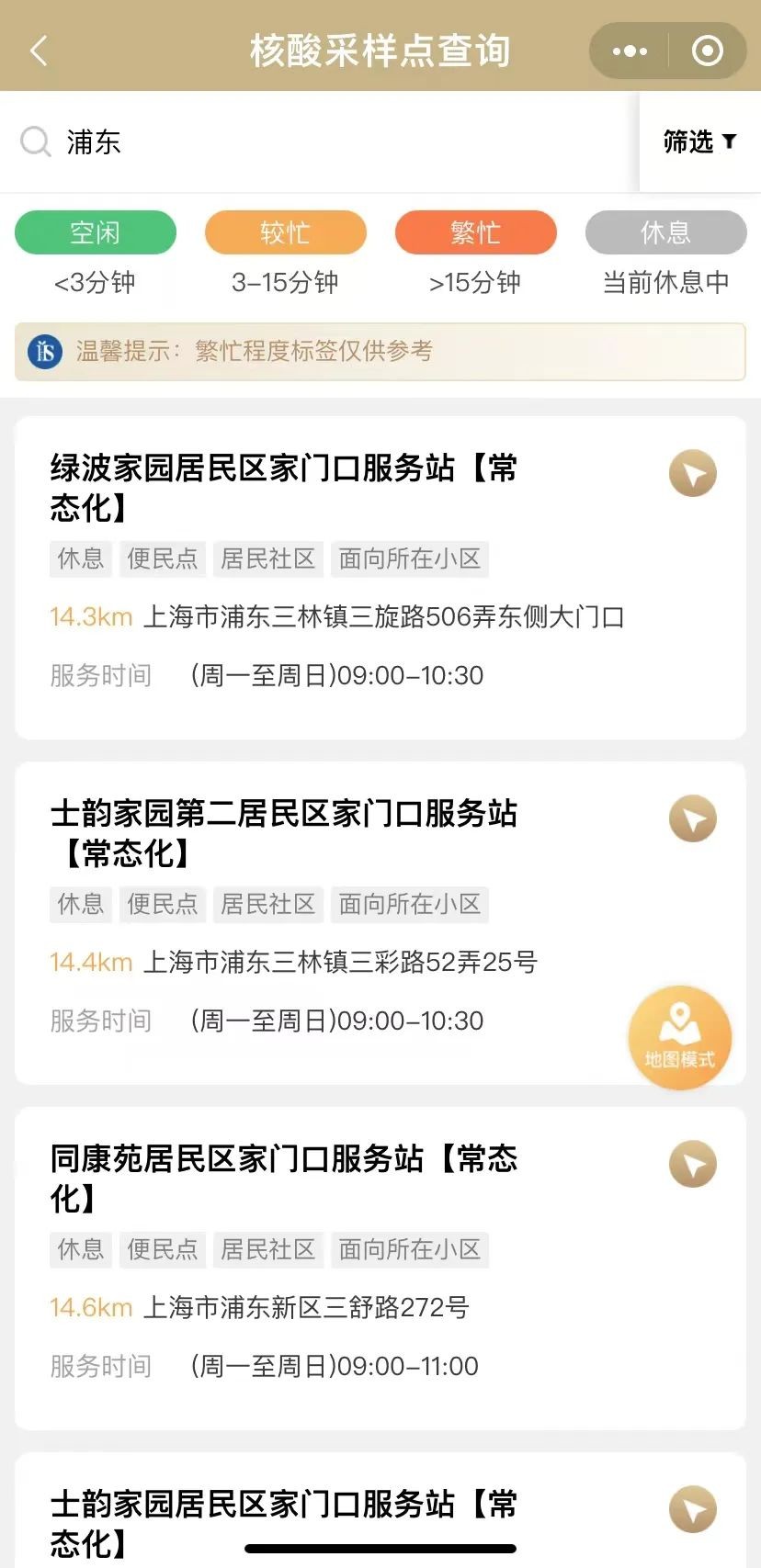Tap the info icon in the 温馨提示 banner

click(x=45, y=352)
